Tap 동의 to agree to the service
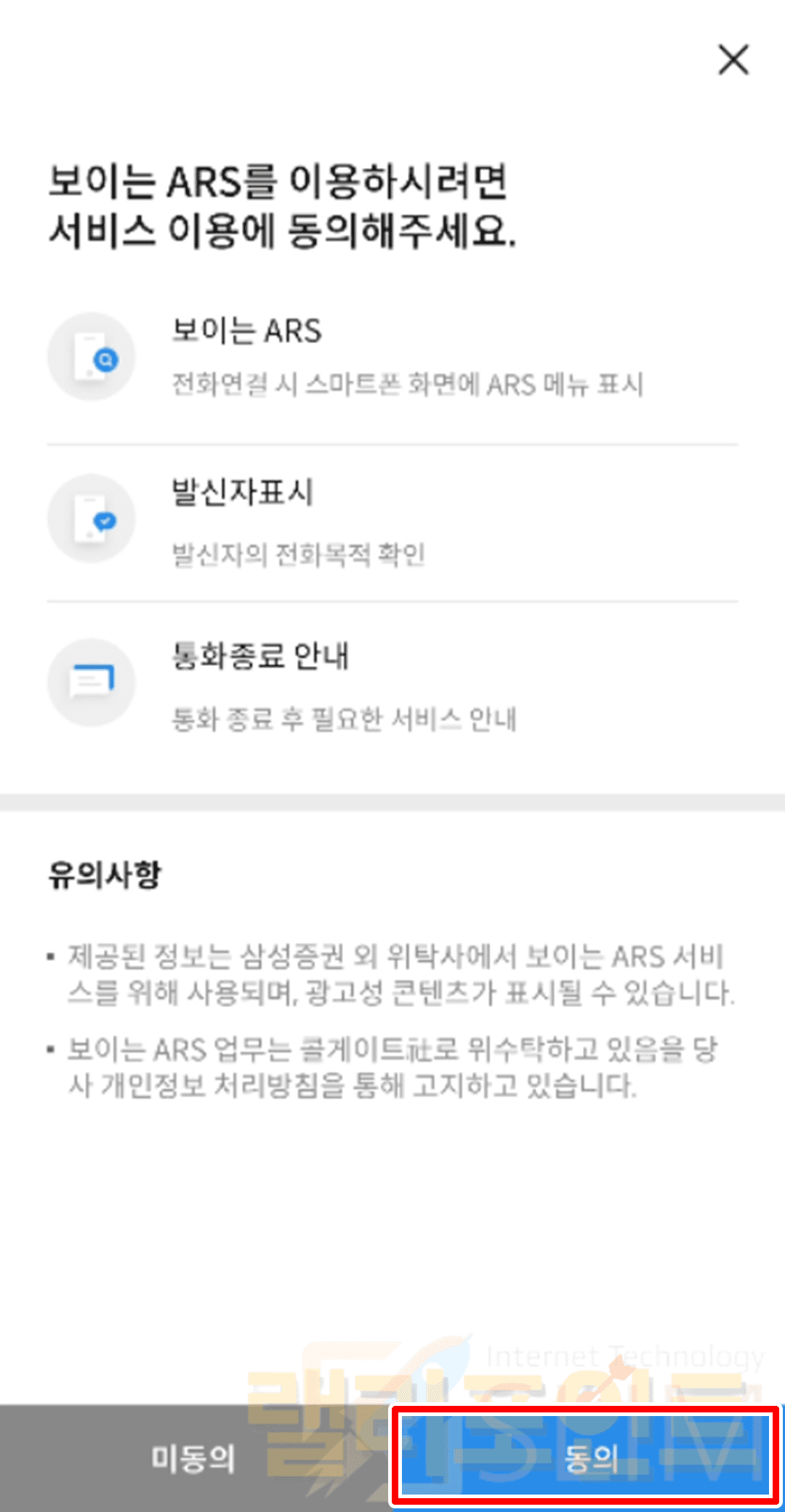785x1512 pixels. pyautogui.click(x=586, y=1457)
